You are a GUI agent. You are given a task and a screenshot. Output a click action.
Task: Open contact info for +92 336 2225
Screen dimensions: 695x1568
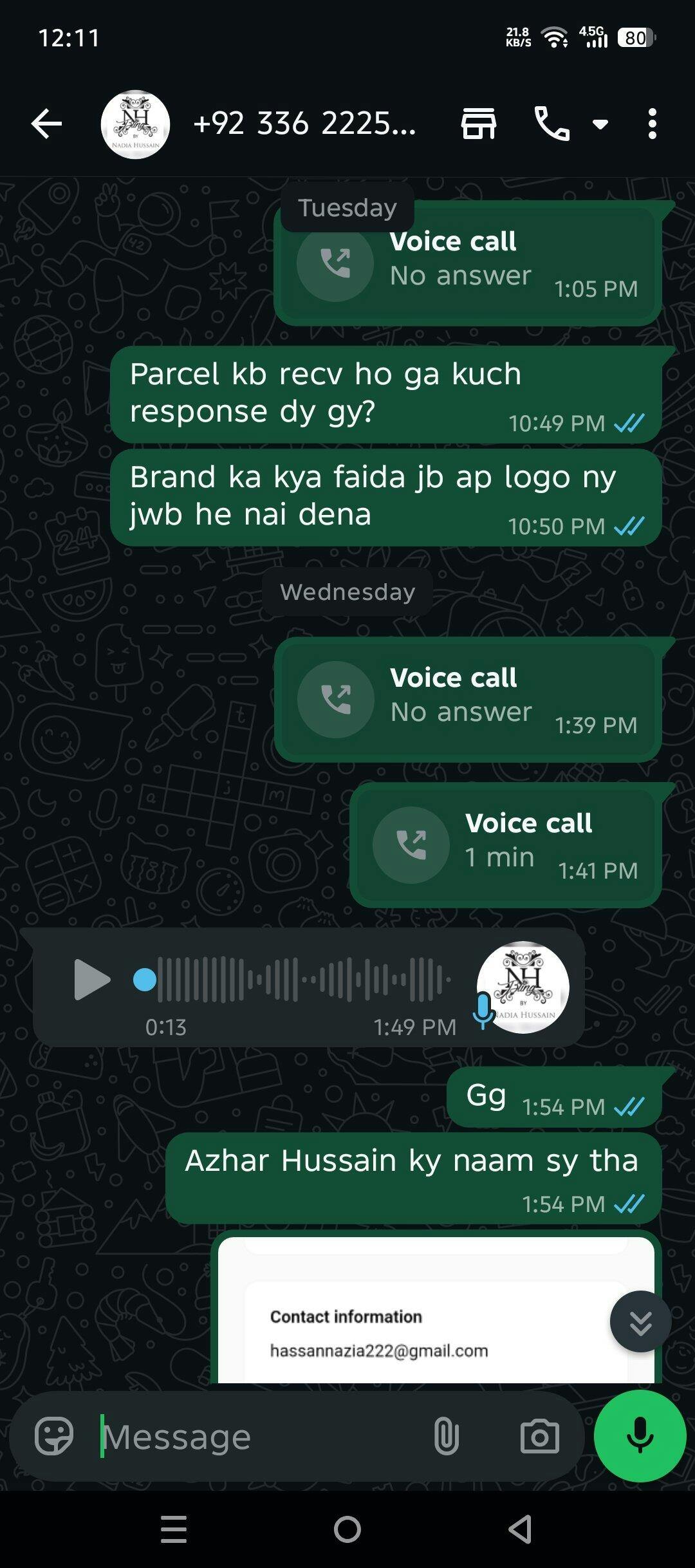pyautogui.click(x=304, y=124)
